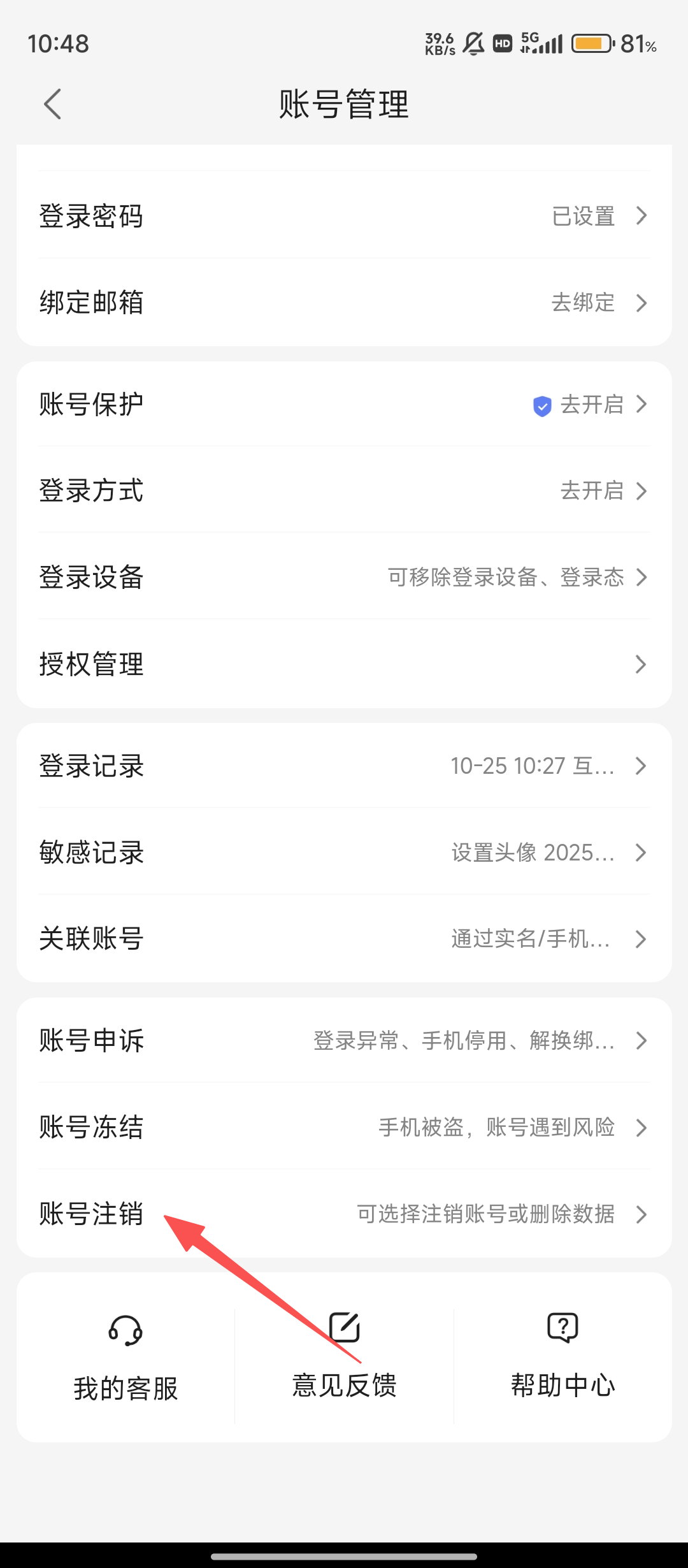Viewport: 688px width, 1568px height.
Task: Open 敏感记录 log
Action: [x=344, y=853]
